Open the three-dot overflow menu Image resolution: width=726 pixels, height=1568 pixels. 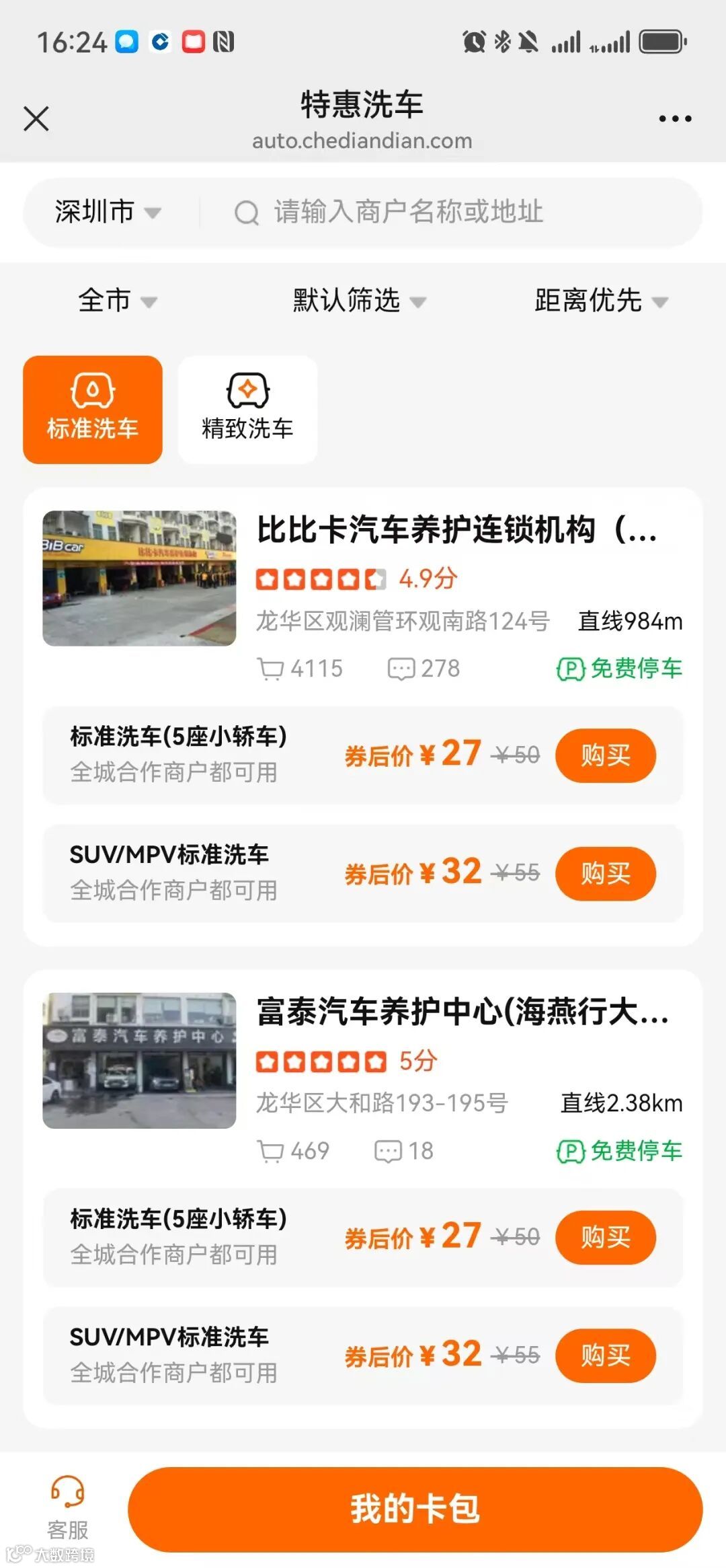pos(674,119)
